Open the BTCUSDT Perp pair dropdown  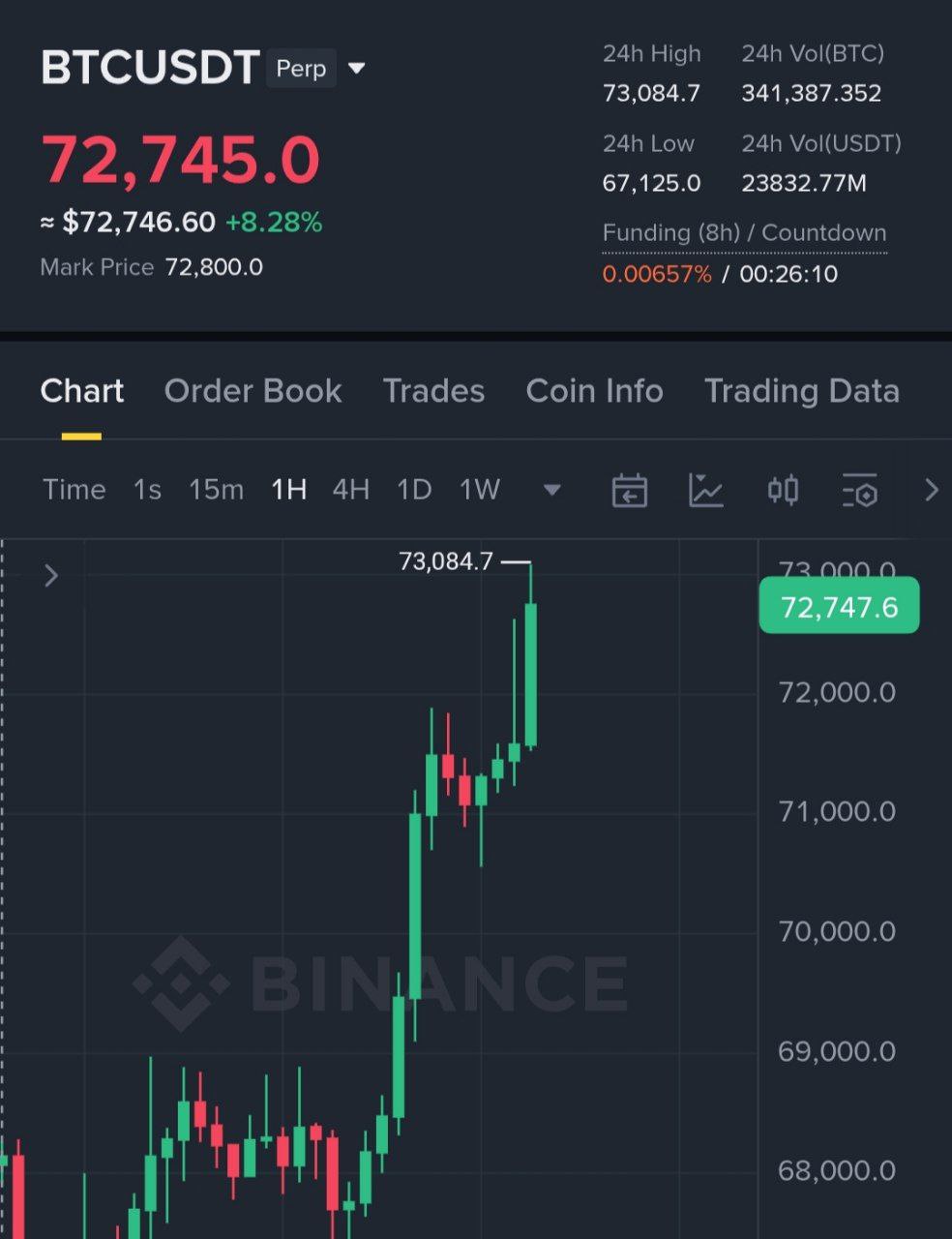point(356,69)
